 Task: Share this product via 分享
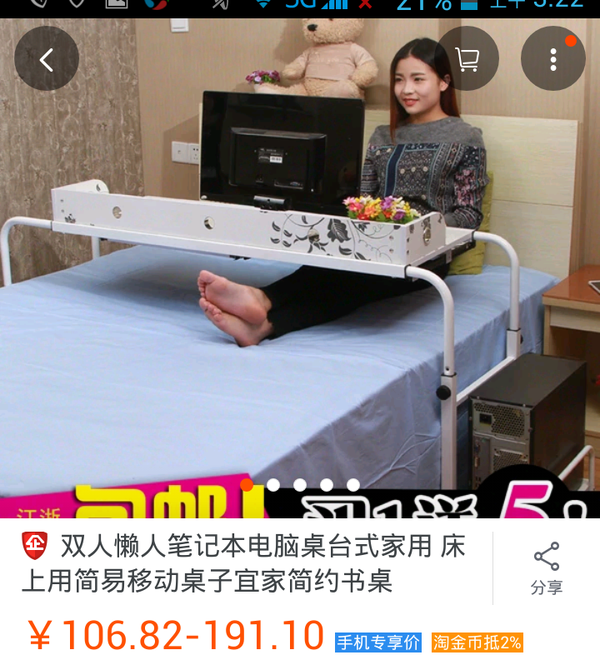click(546, 569)
